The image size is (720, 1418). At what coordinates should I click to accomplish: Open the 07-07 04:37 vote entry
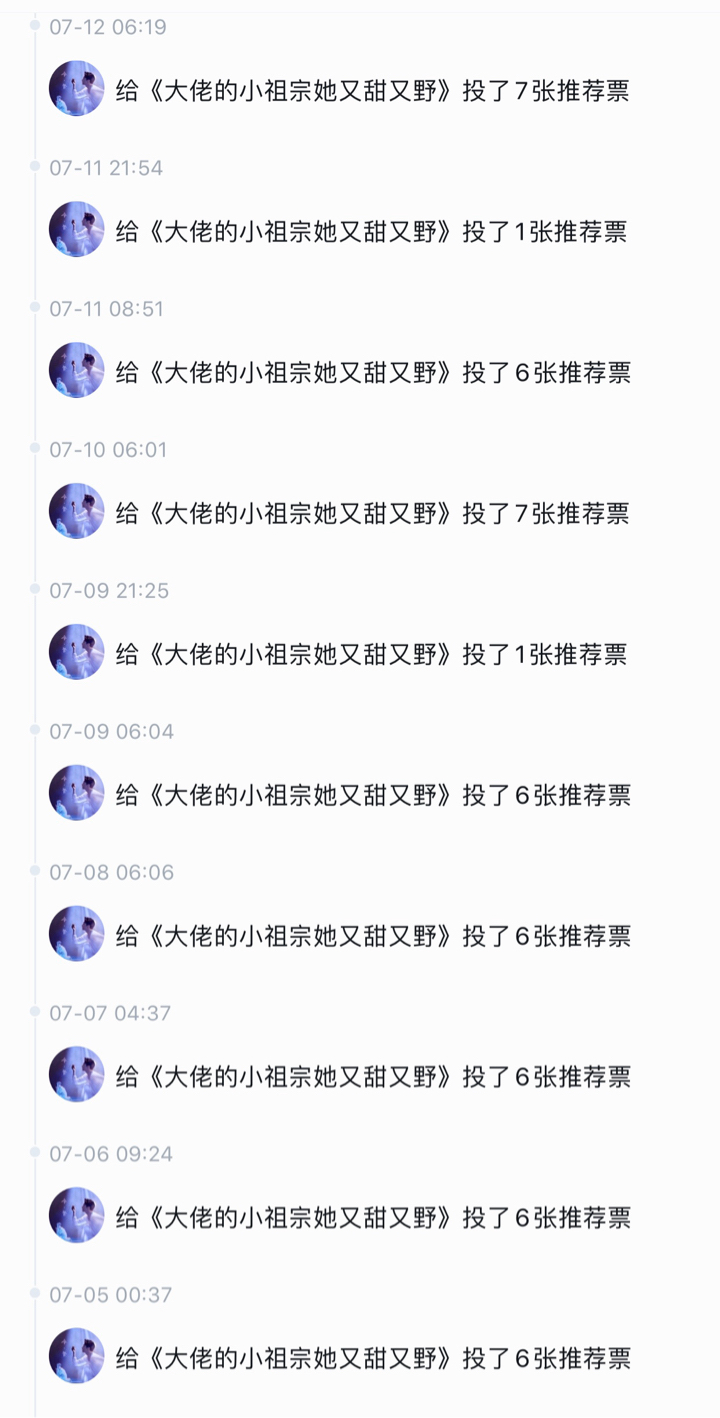pyautogui.click(x=372, y=1077)
